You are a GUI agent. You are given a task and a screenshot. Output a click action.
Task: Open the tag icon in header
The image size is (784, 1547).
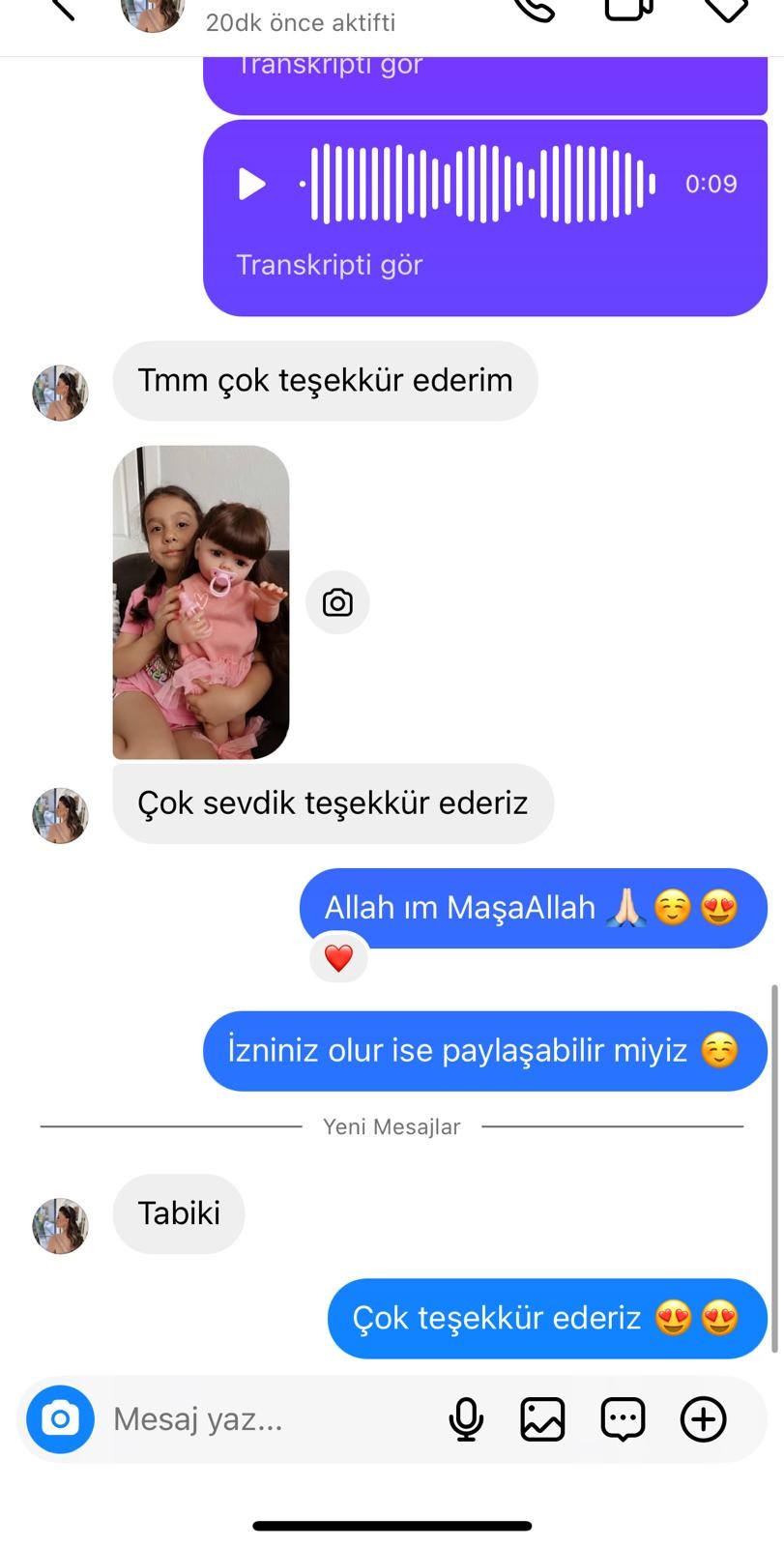click(725, 8)
